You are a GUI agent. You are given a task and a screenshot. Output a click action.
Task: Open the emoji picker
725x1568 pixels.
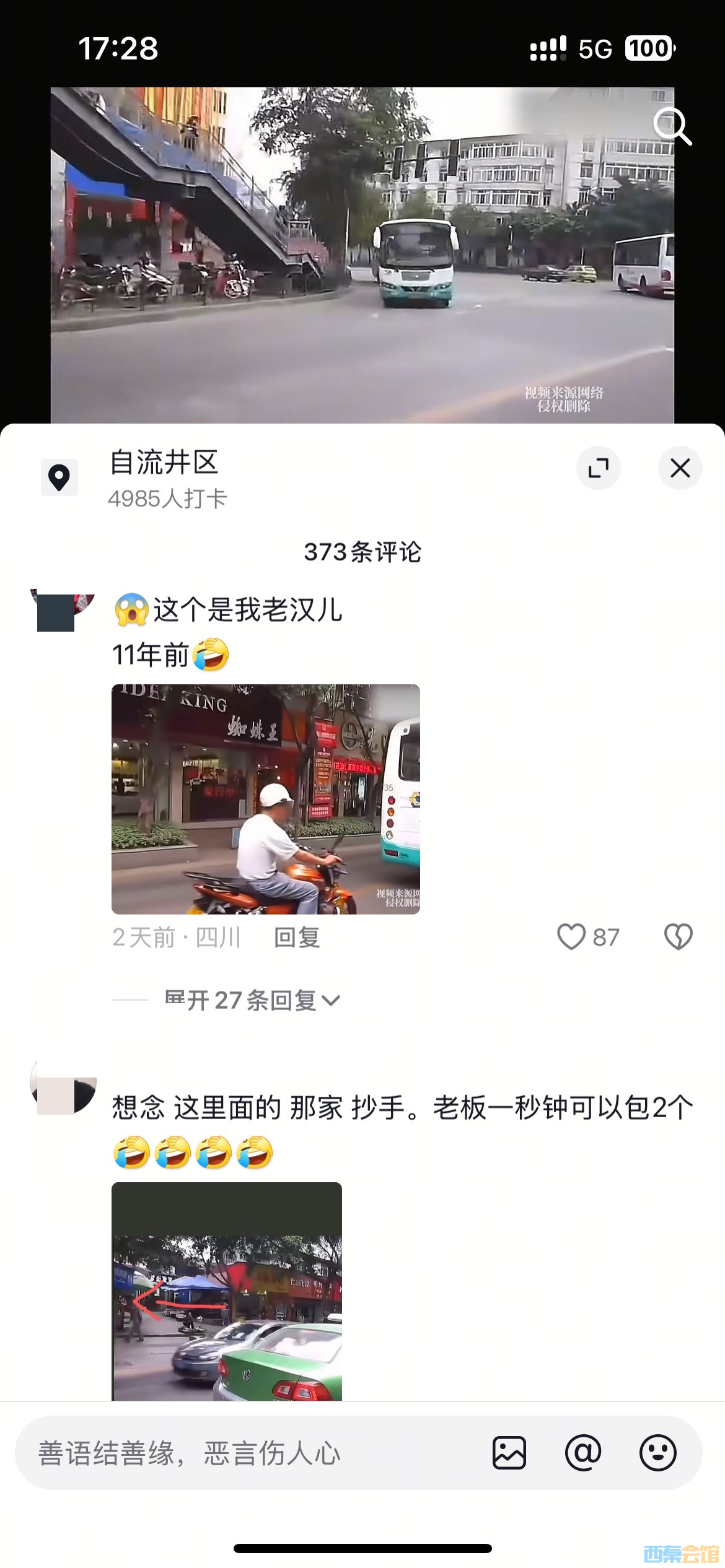click(657, 1453)
